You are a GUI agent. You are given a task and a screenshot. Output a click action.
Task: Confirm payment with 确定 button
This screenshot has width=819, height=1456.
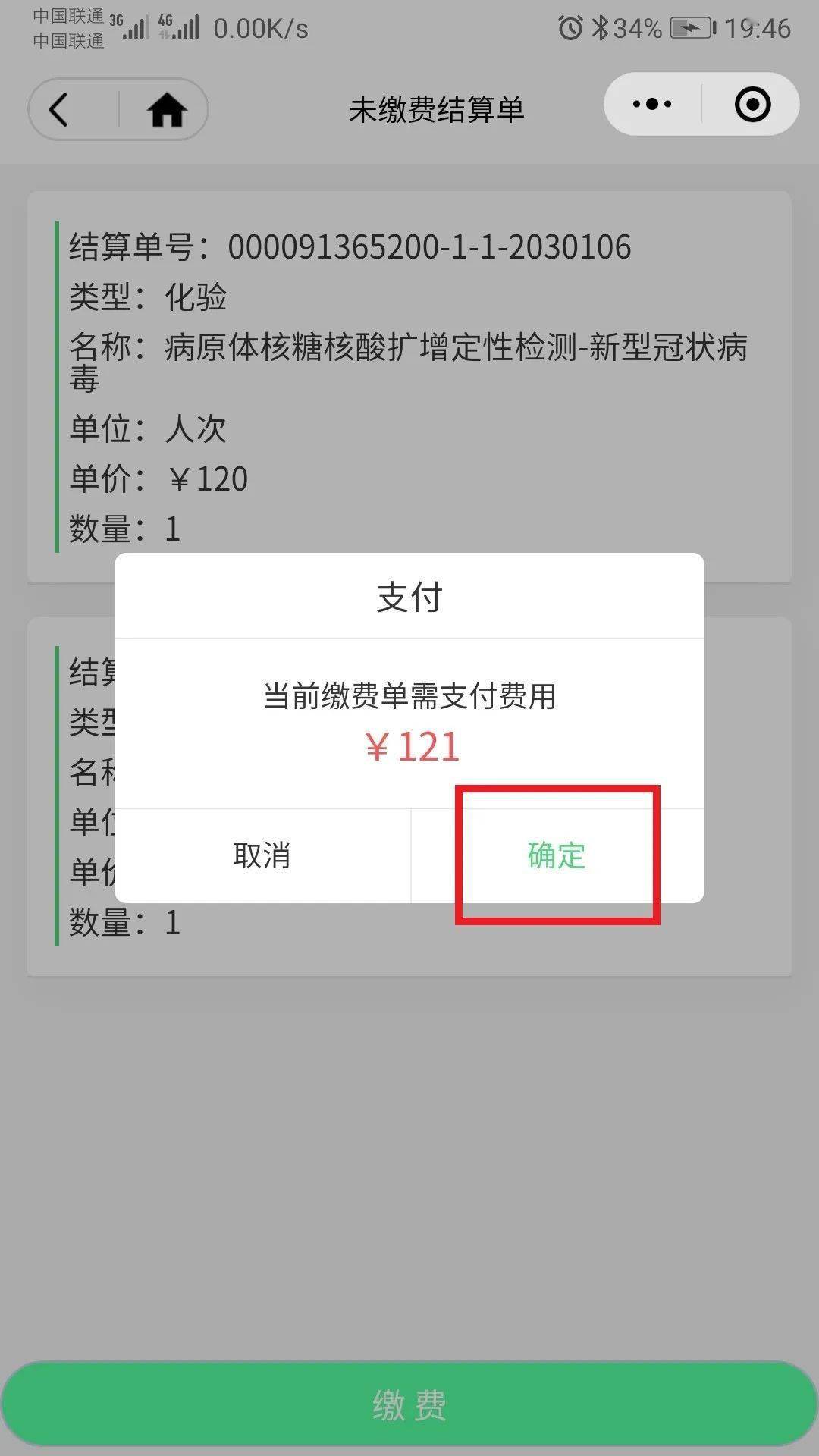(x=557, y=855)
